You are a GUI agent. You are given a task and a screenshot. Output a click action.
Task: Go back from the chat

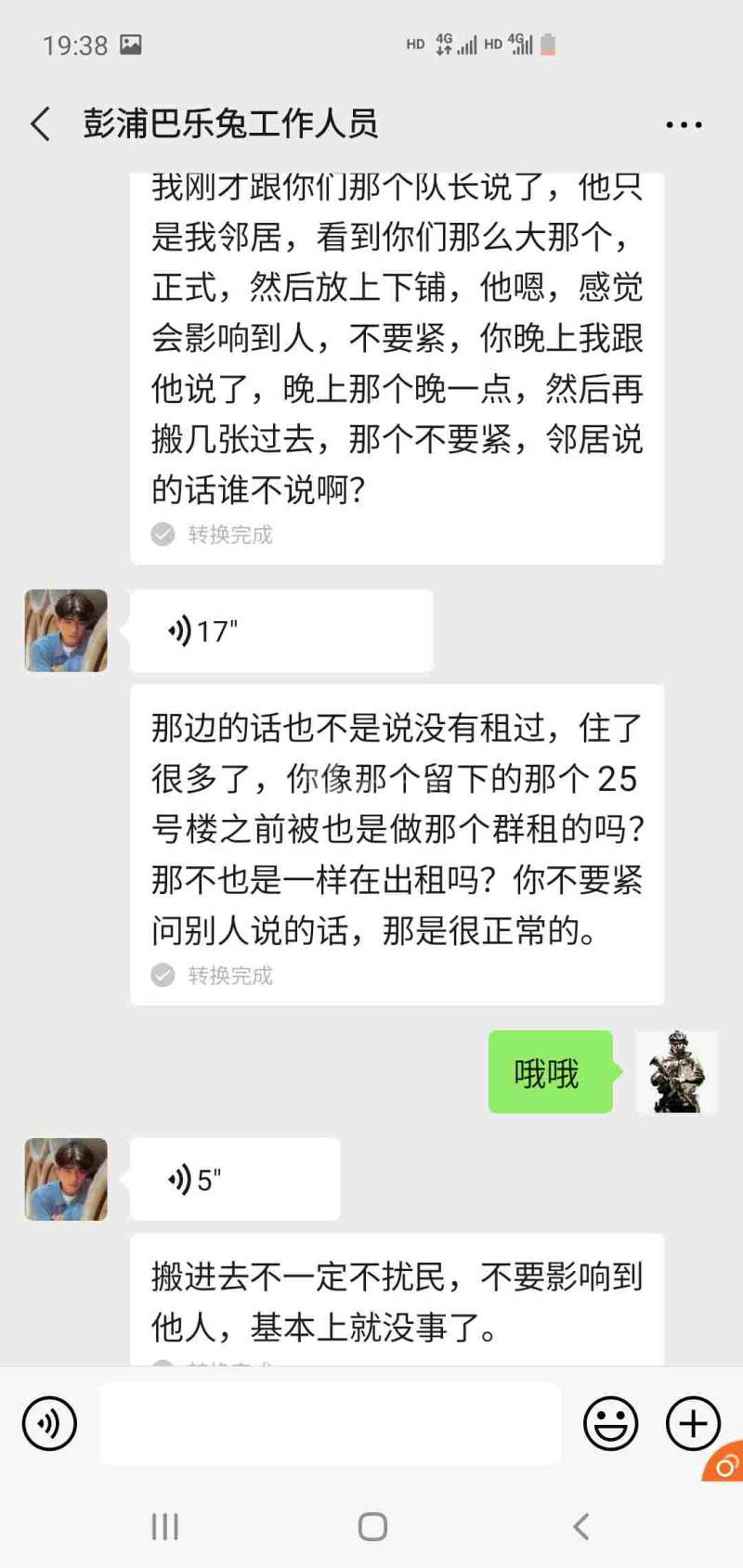(x=41, y=123)
